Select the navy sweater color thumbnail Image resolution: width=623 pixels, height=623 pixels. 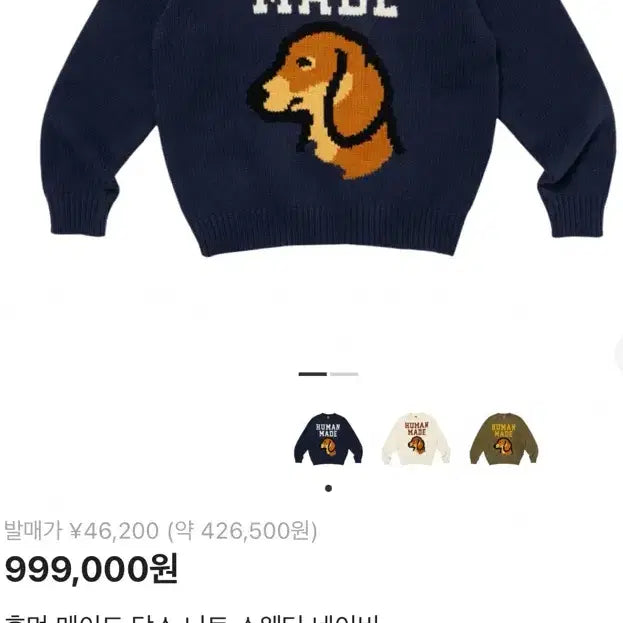click(328, 438)
